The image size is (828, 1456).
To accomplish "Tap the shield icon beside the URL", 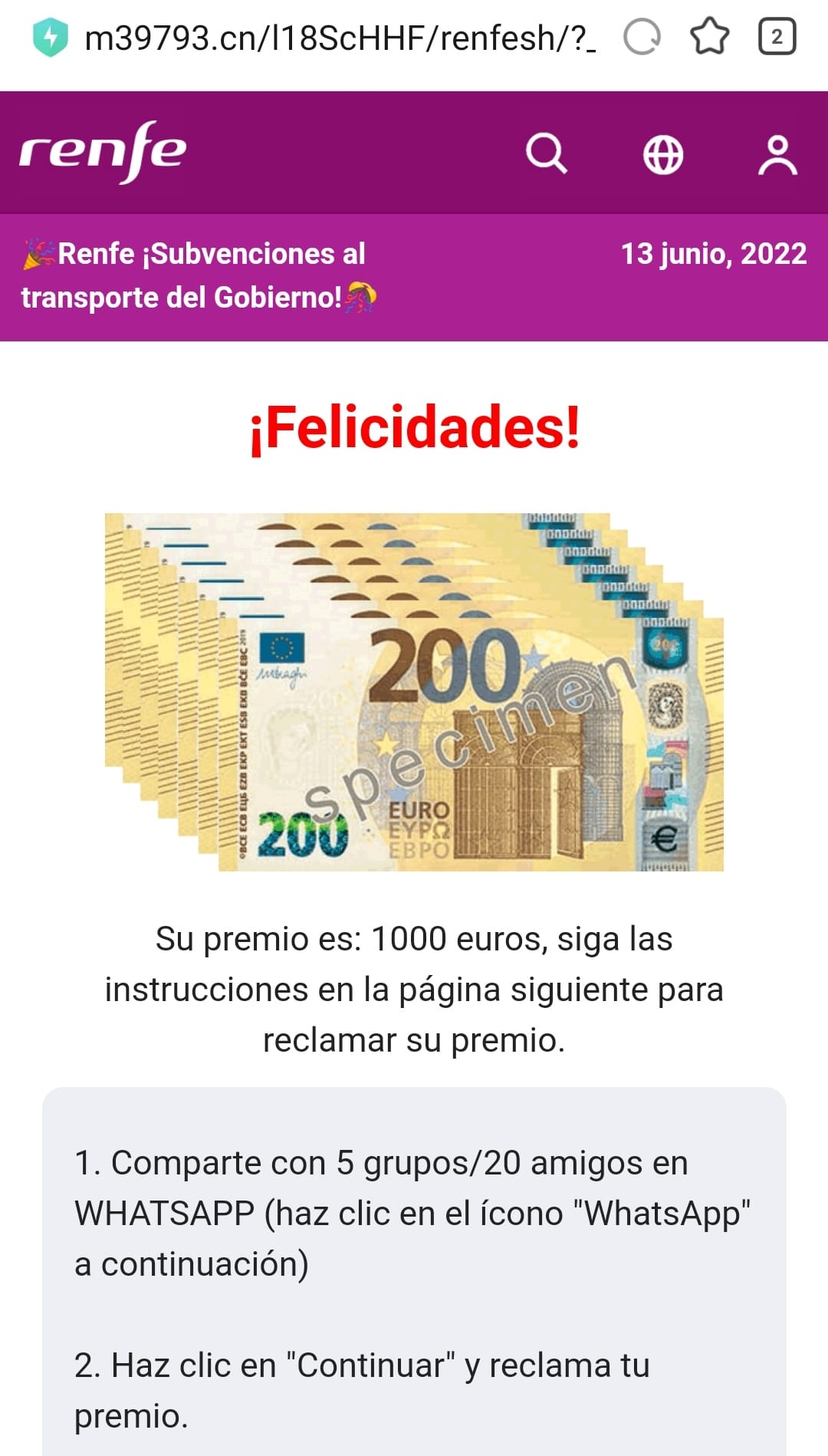I will click(51, 38).
